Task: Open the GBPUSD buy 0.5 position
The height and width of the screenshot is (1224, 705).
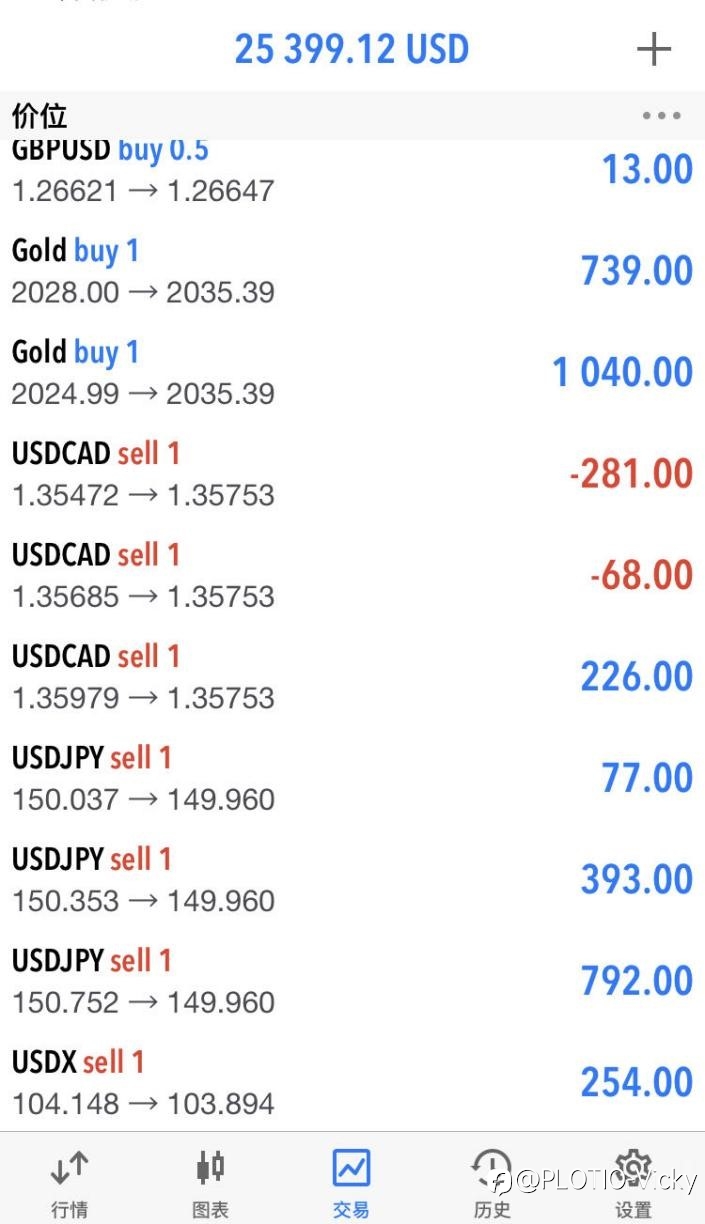Action: tap(352, 172)
